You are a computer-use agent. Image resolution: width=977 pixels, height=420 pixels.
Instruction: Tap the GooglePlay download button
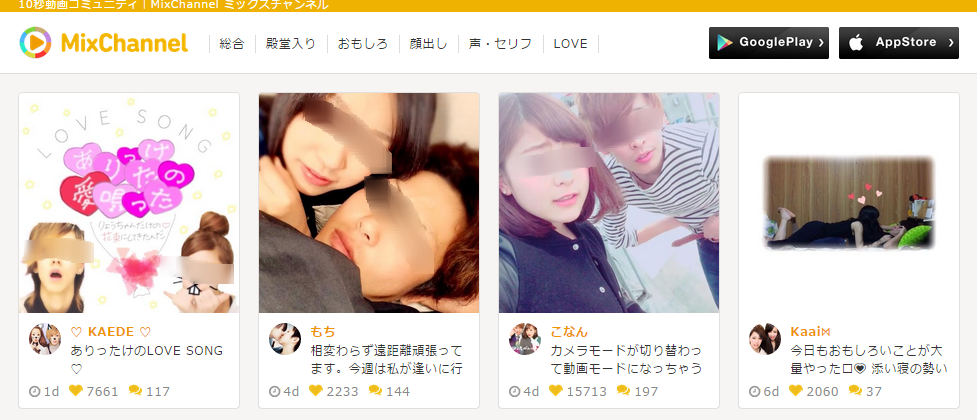[768, 43]
